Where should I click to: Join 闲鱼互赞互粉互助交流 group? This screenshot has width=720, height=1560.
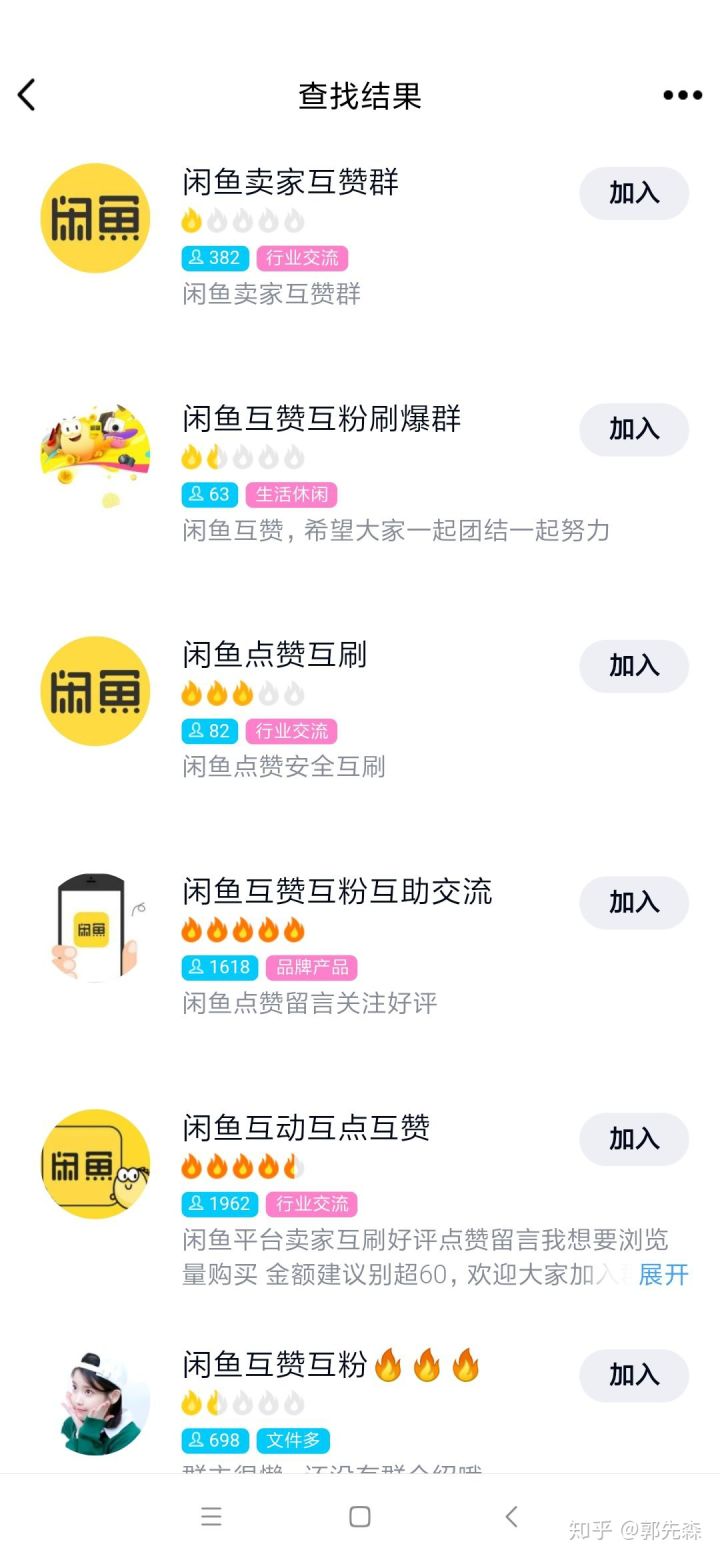tap(634, 903)
